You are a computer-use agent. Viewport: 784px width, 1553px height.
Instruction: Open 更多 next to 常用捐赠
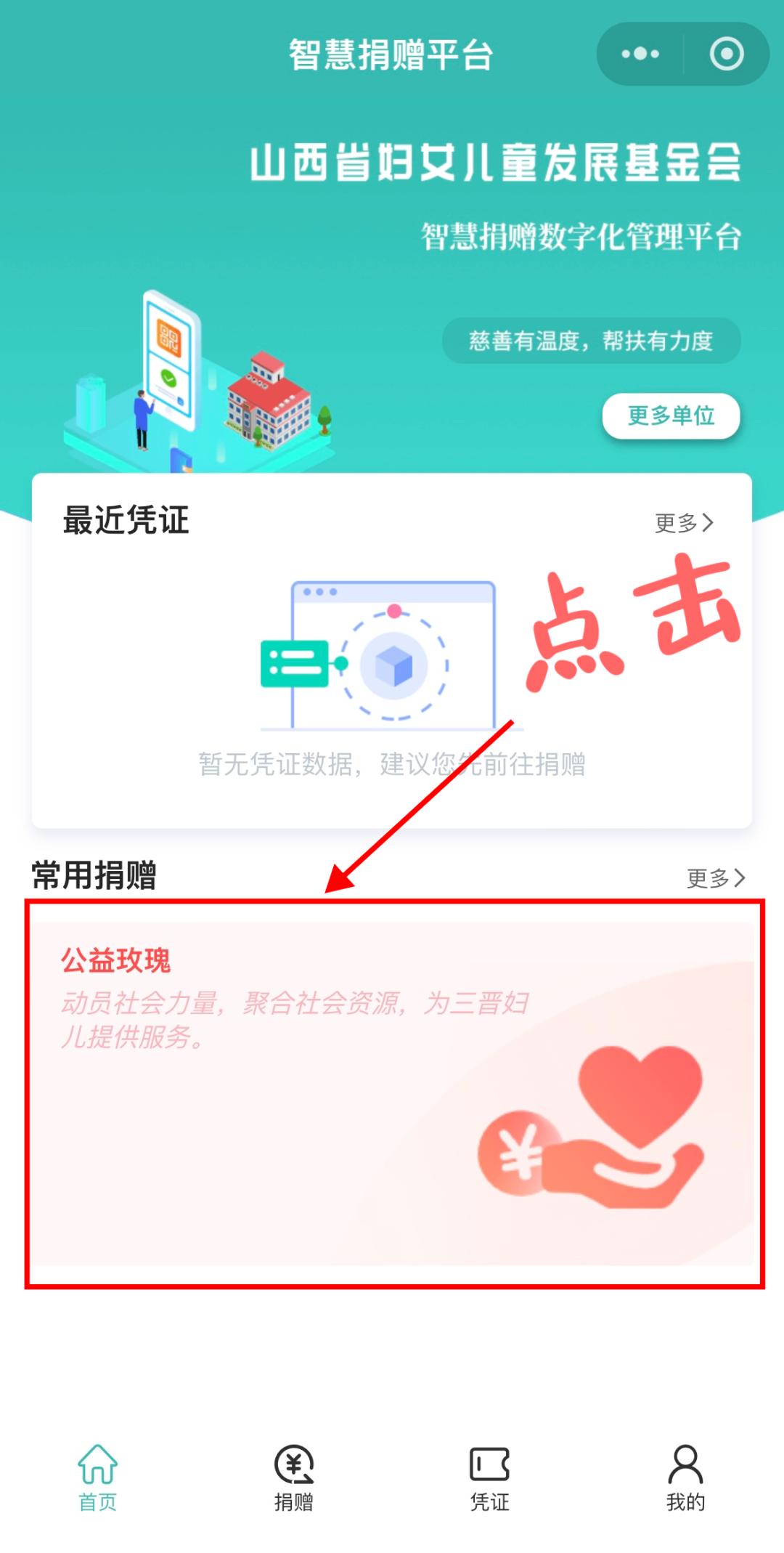pyautogui.click(x=716, y=877)
